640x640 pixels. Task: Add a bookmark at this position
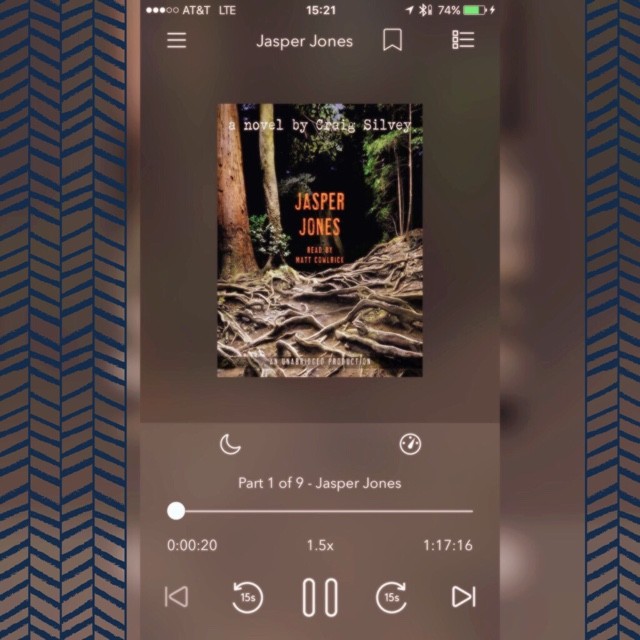[x=393, y=40]
